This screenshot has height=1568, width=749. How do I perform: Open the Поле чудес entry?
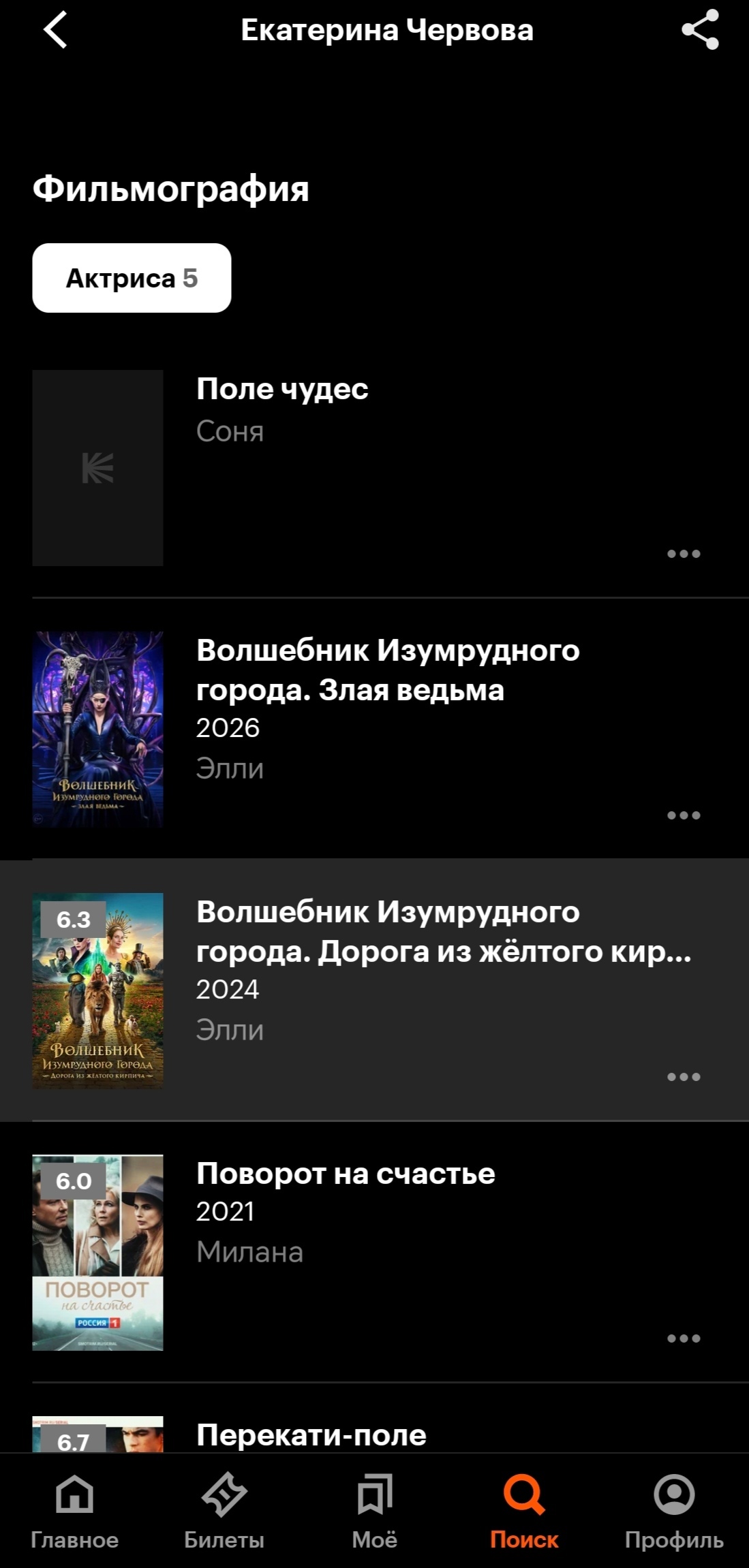point(282,390)
